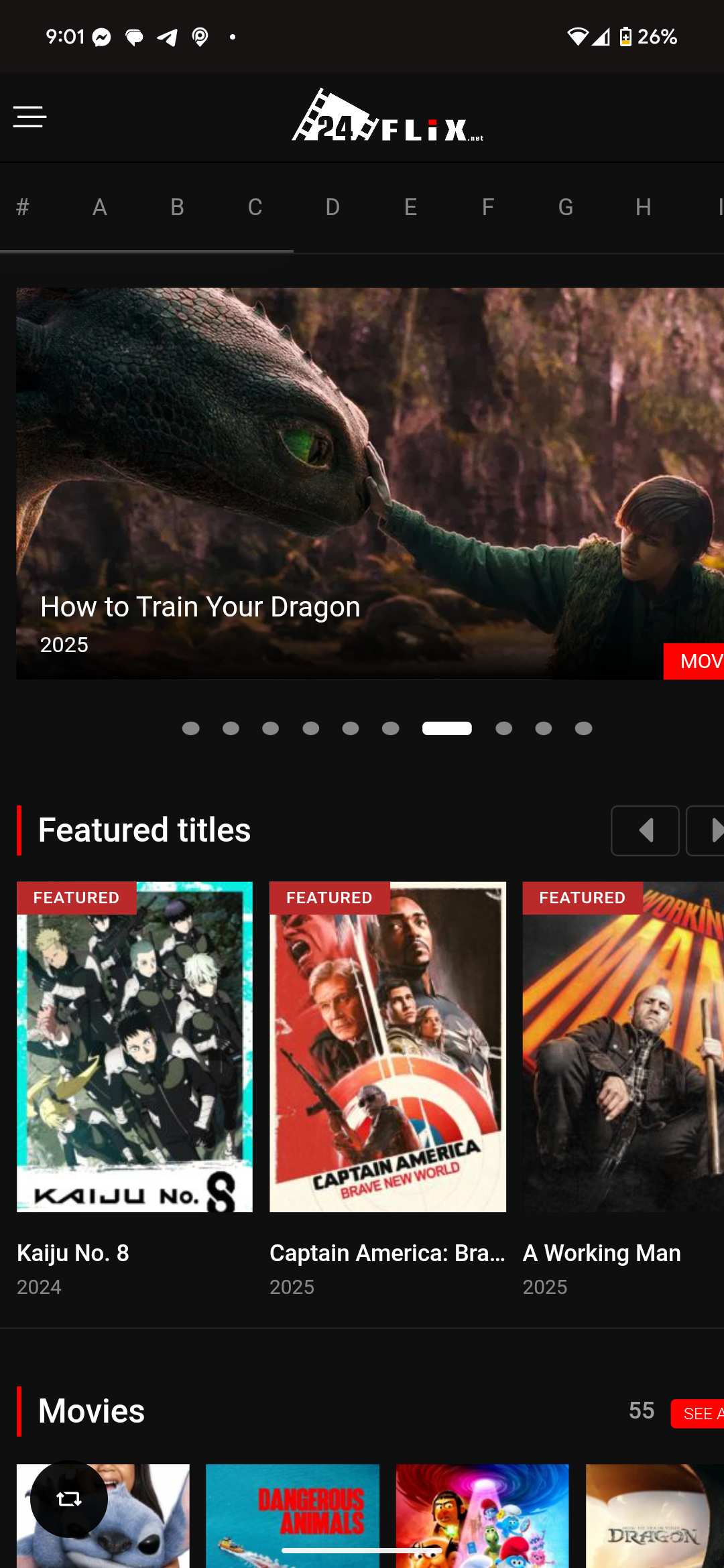
Task: Filter titles by letter A
Action: tap(99, 207)
